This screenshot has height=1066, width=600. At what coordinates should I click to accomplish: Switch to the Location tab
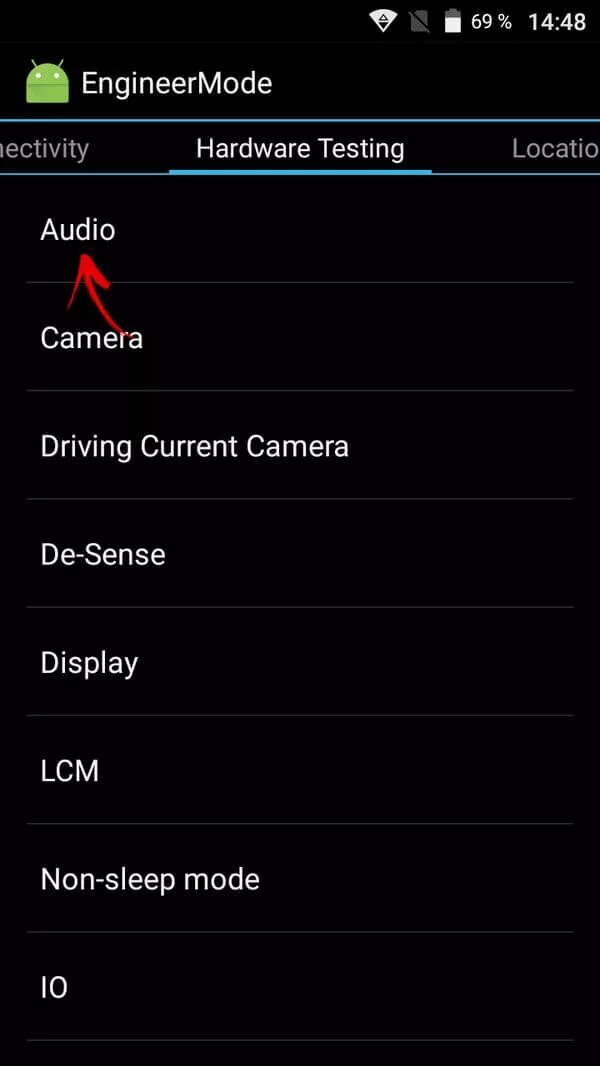[x=554, y=149]
